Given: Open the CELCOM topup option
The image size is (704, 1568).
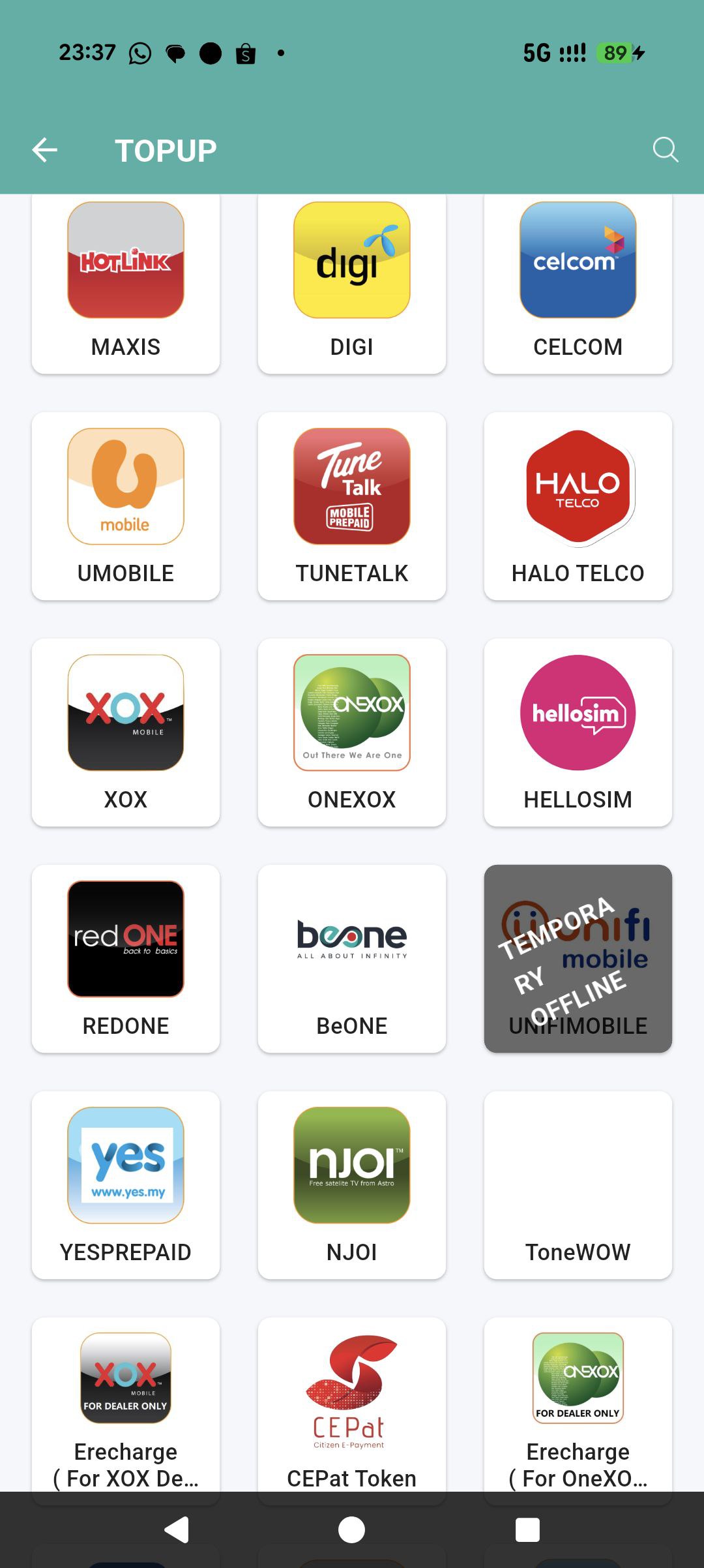Looking at the screenshot, I should click(578, 284).
